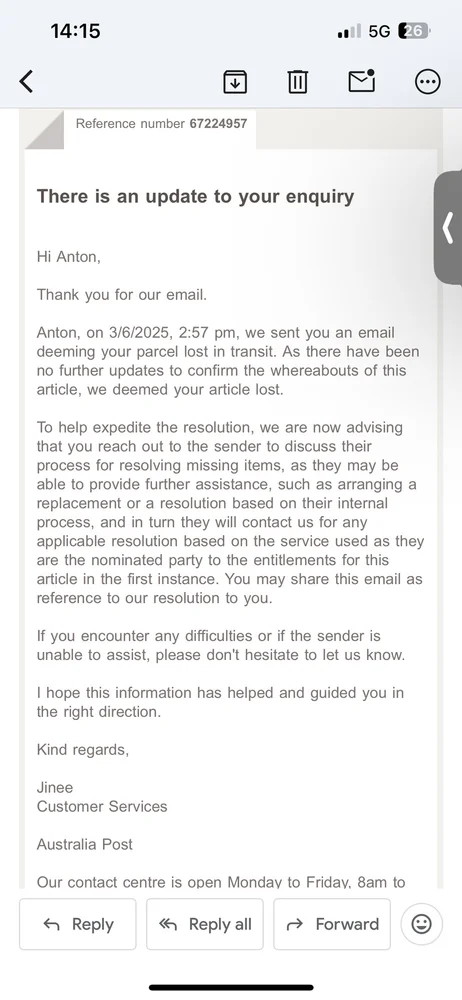Expand the side panel arrow handle
462x1000 pixels.
[449, 228]
